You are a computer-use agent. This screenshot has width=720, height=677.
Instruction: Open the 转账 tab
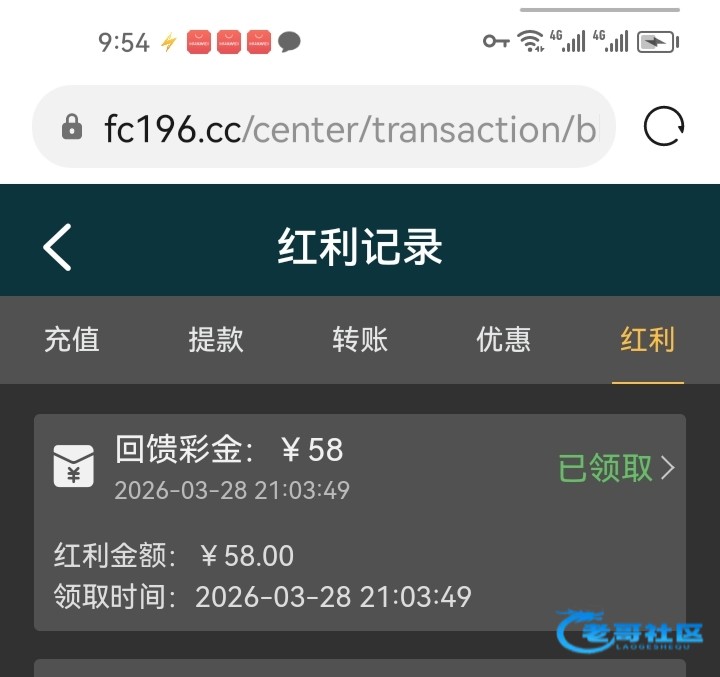[360, 339]
